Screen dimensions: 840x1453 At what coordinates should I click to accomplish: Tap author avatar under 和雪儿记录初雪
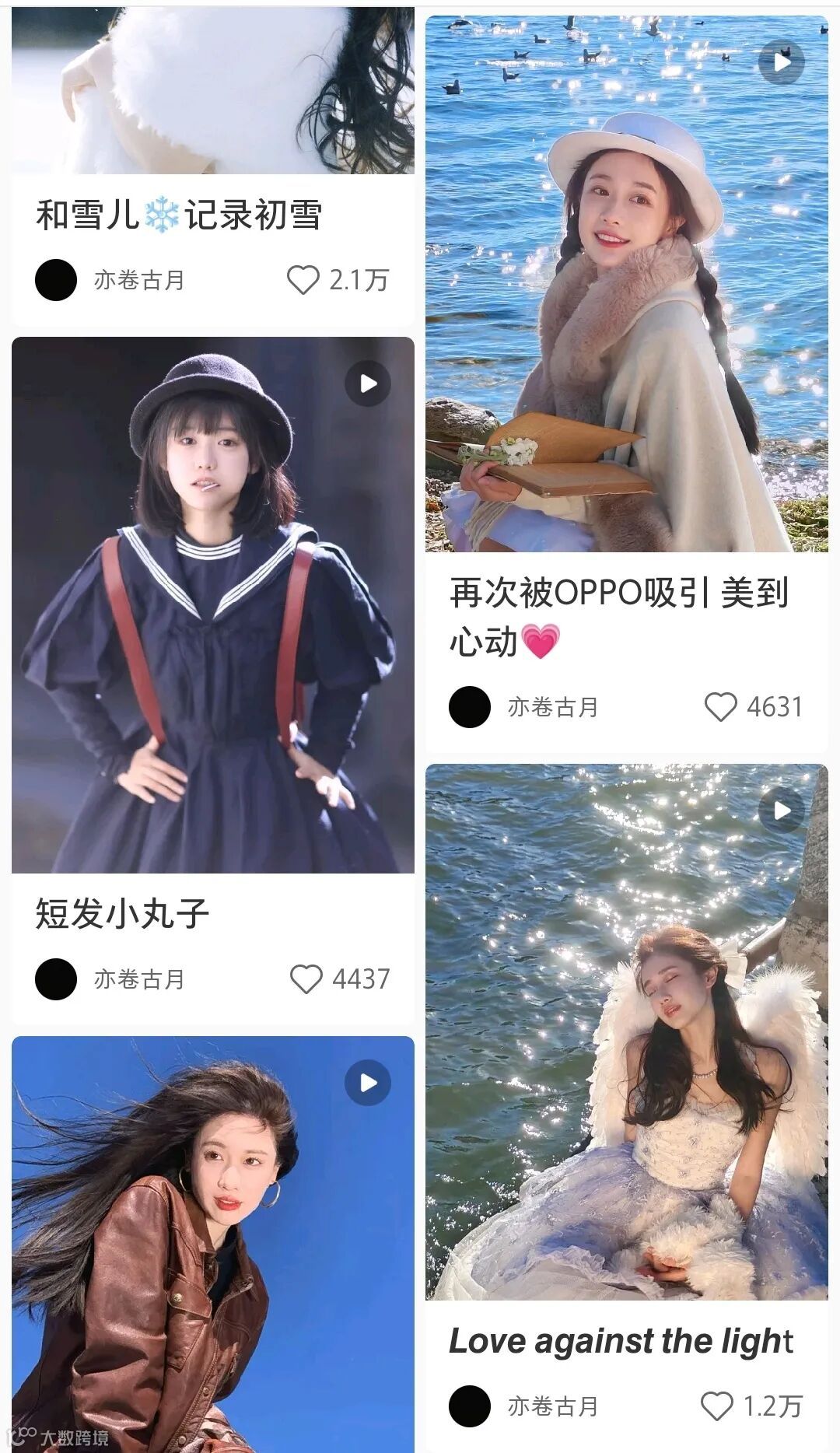click(56, 280)
